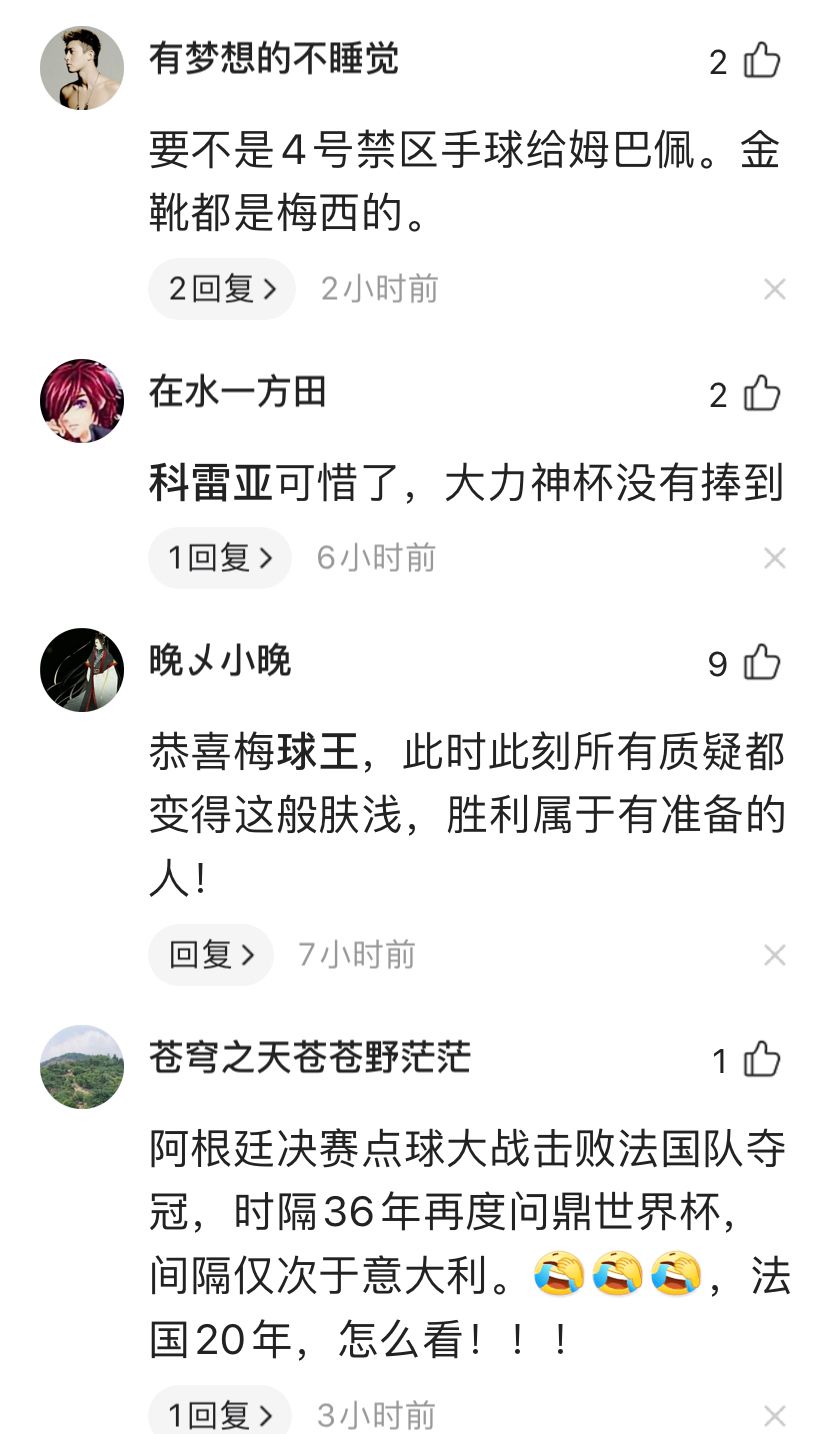Expand the 2 replies under 有梦想的不睡觉's comment
Viewport: 828px width, 1434px height.
click(222, 289)
